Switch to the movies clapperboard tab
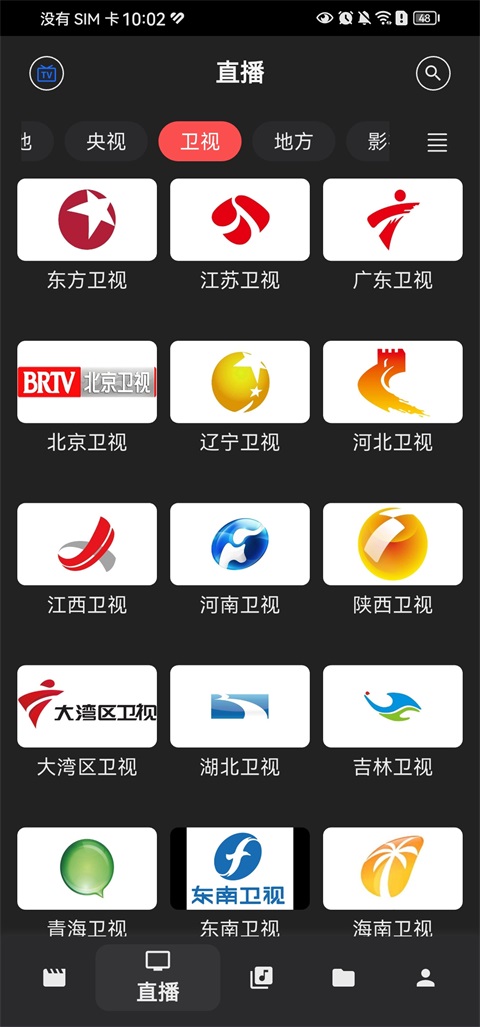The height and width of the screenshot is (1027, 480). coord(54,978)
